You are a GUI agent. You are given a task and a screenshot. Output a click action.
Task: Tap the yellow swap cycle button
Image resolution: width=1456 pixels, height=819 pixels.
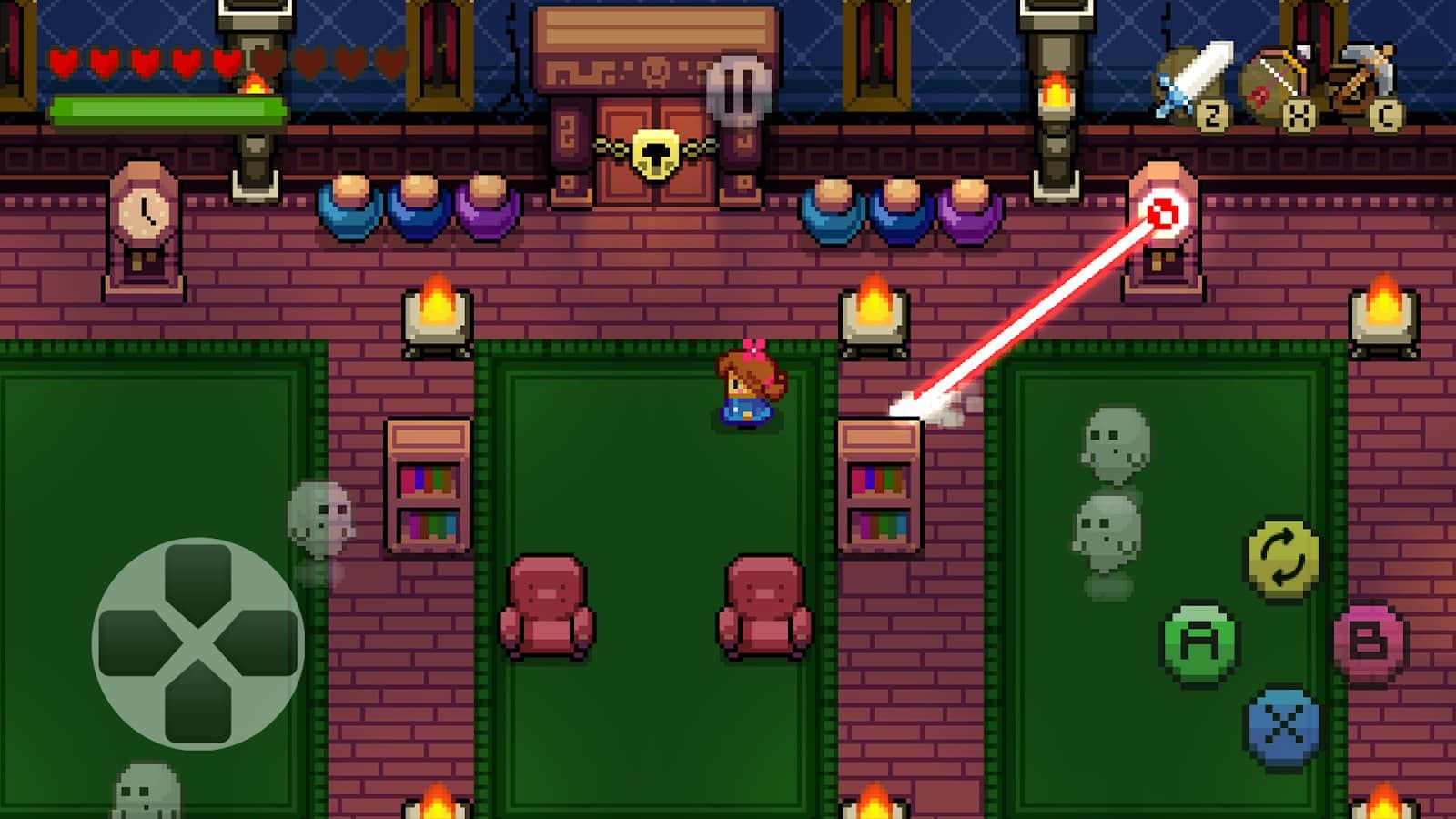(1282, 558)
